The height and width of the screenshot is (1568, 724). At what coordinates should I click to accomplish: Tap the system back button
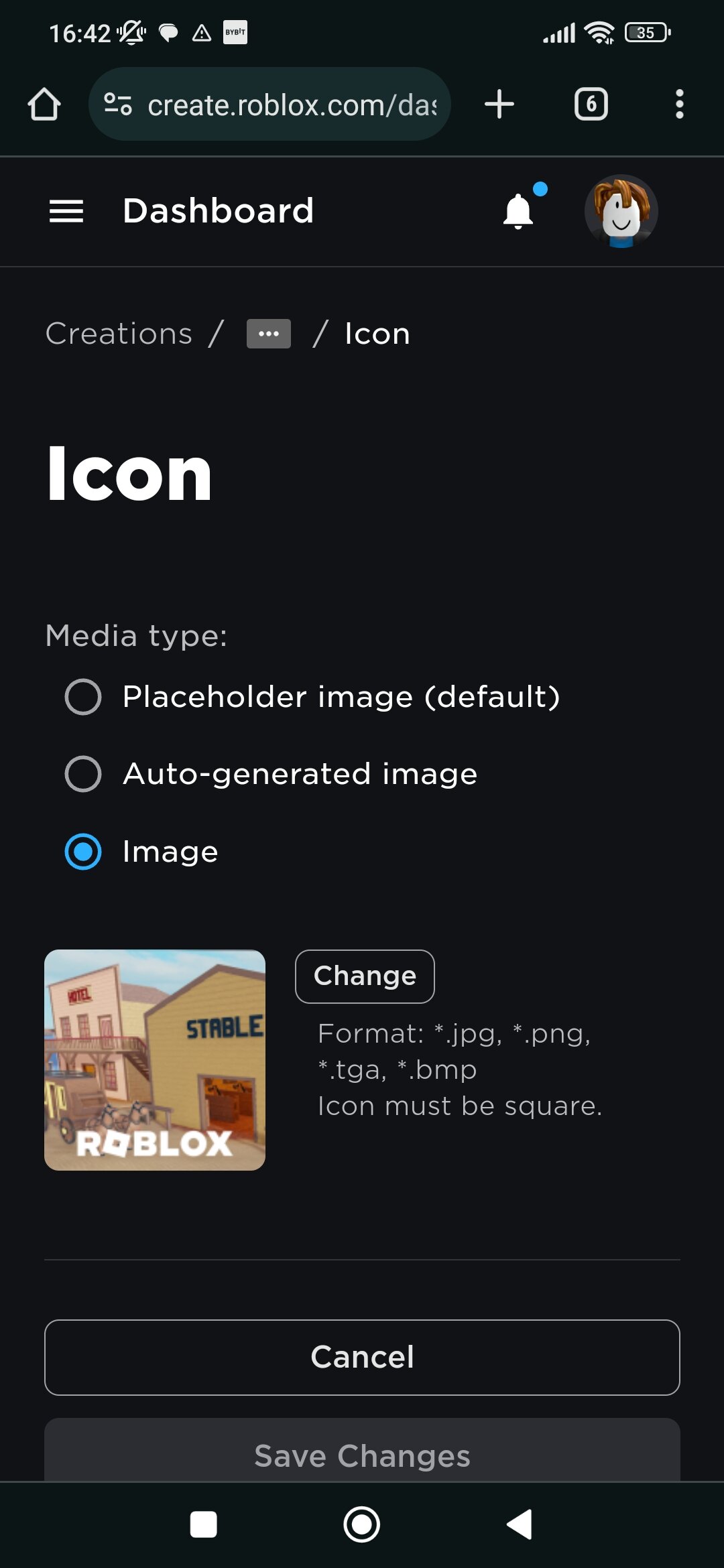[x=520, y=1524]
